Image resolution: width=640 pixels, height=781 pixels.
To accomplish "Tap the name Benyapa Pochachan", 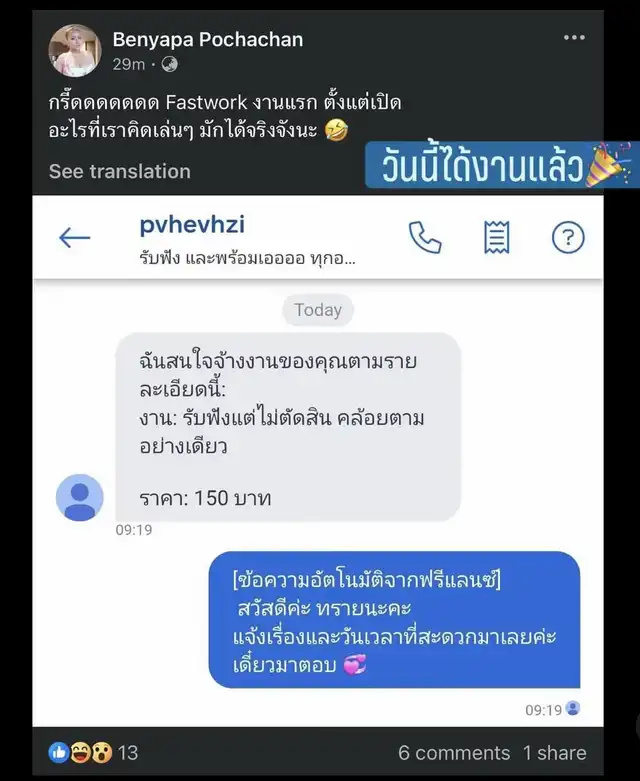I will (x=207, y=40).
